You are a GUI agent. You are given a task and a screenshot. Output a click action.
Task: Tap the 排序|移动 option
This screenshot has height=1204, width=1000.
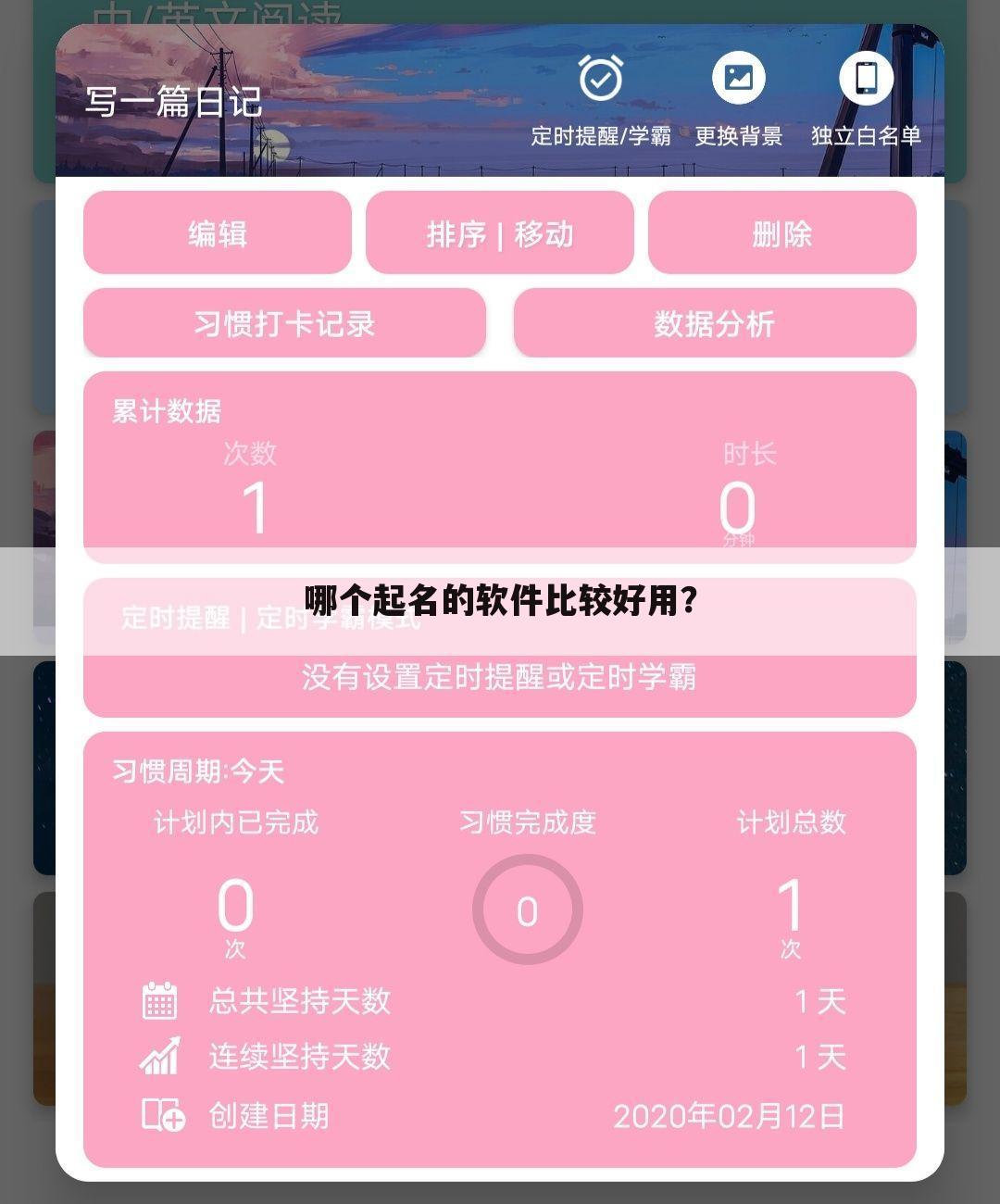500,234
